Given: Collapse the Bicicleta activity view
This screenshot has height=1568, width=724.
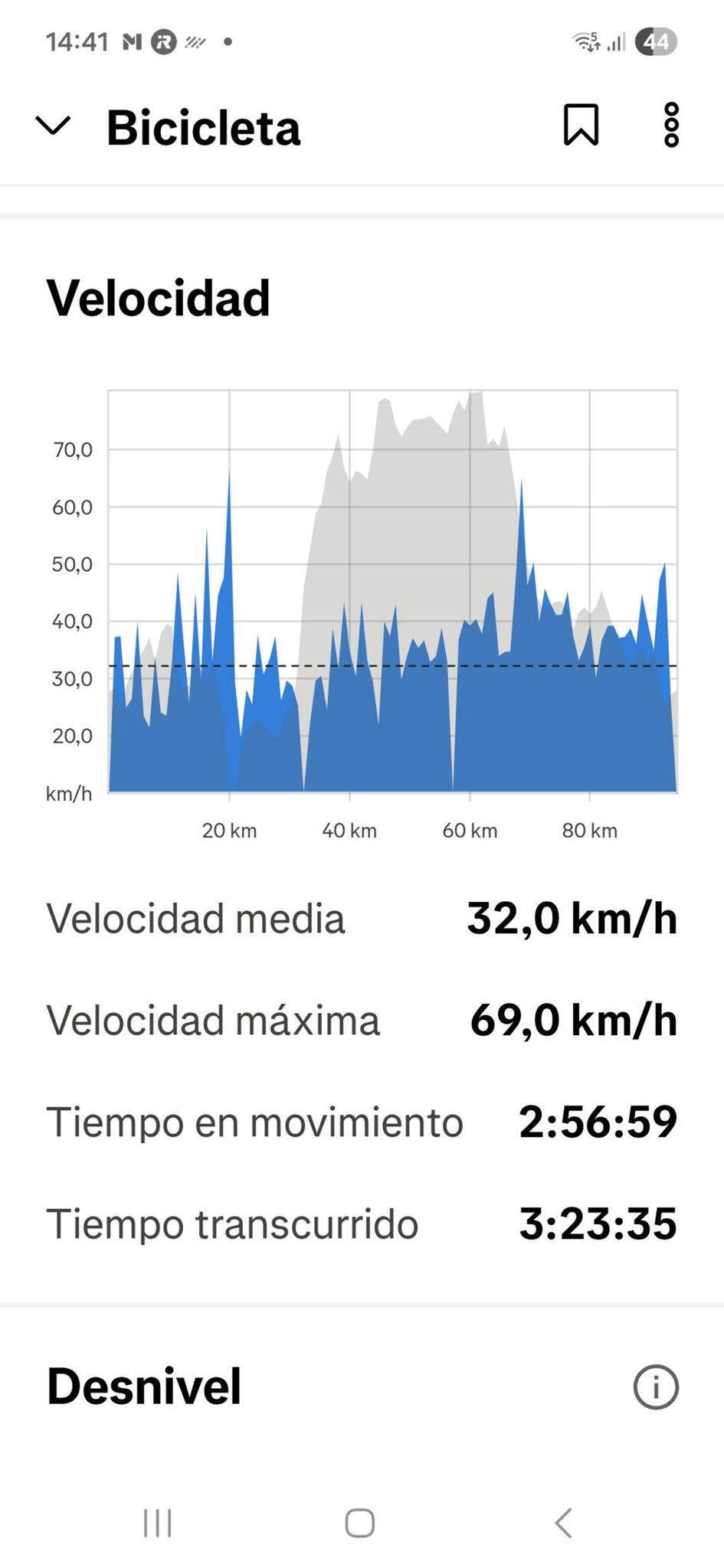Looking at the screenshot, I should click(x=53, y=126).
